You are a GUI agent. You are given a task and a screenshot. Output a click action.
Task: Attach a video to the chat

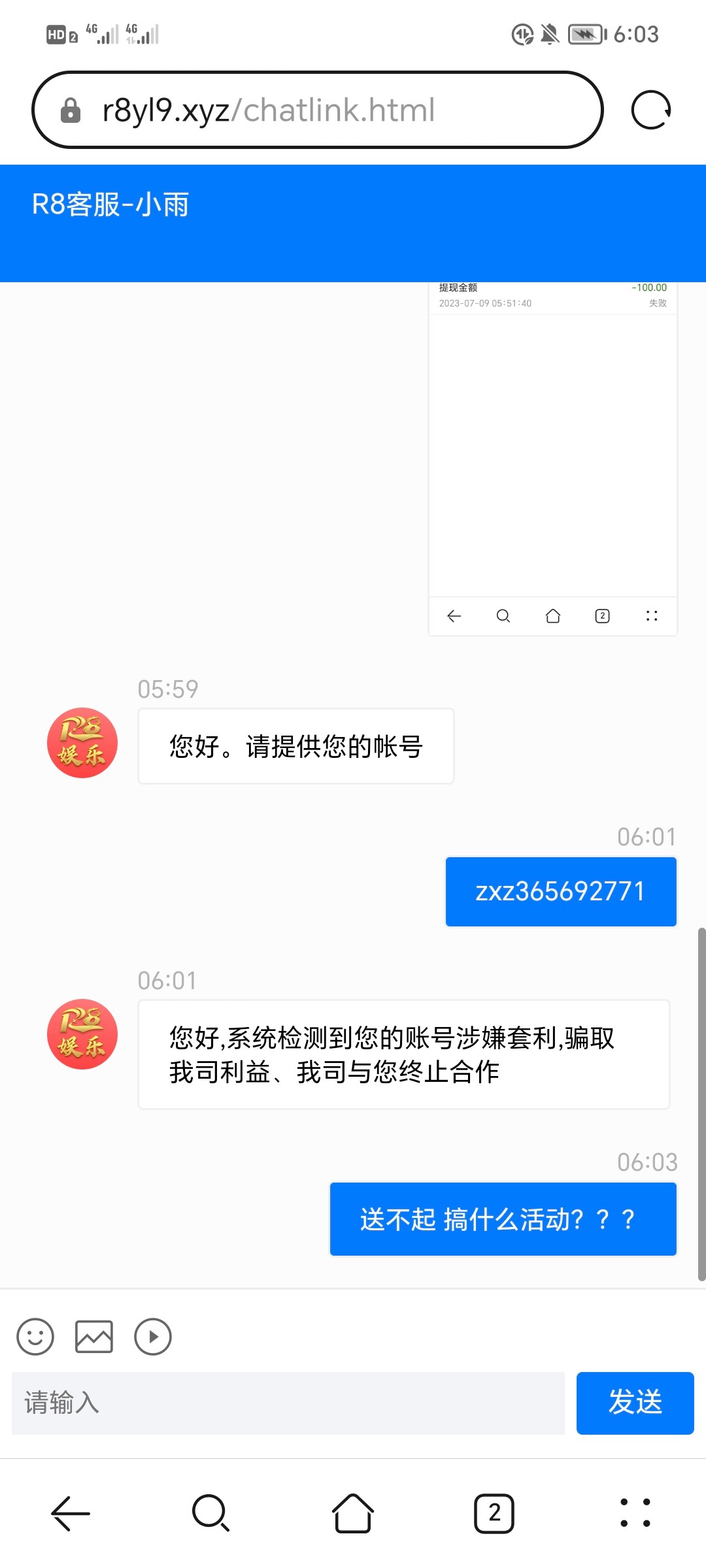(153, 1336)
